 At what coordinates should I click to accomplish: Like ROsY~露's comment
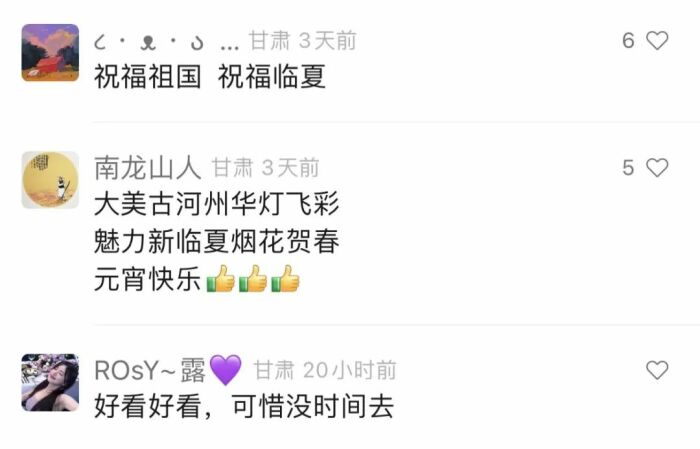coord(657,370)
